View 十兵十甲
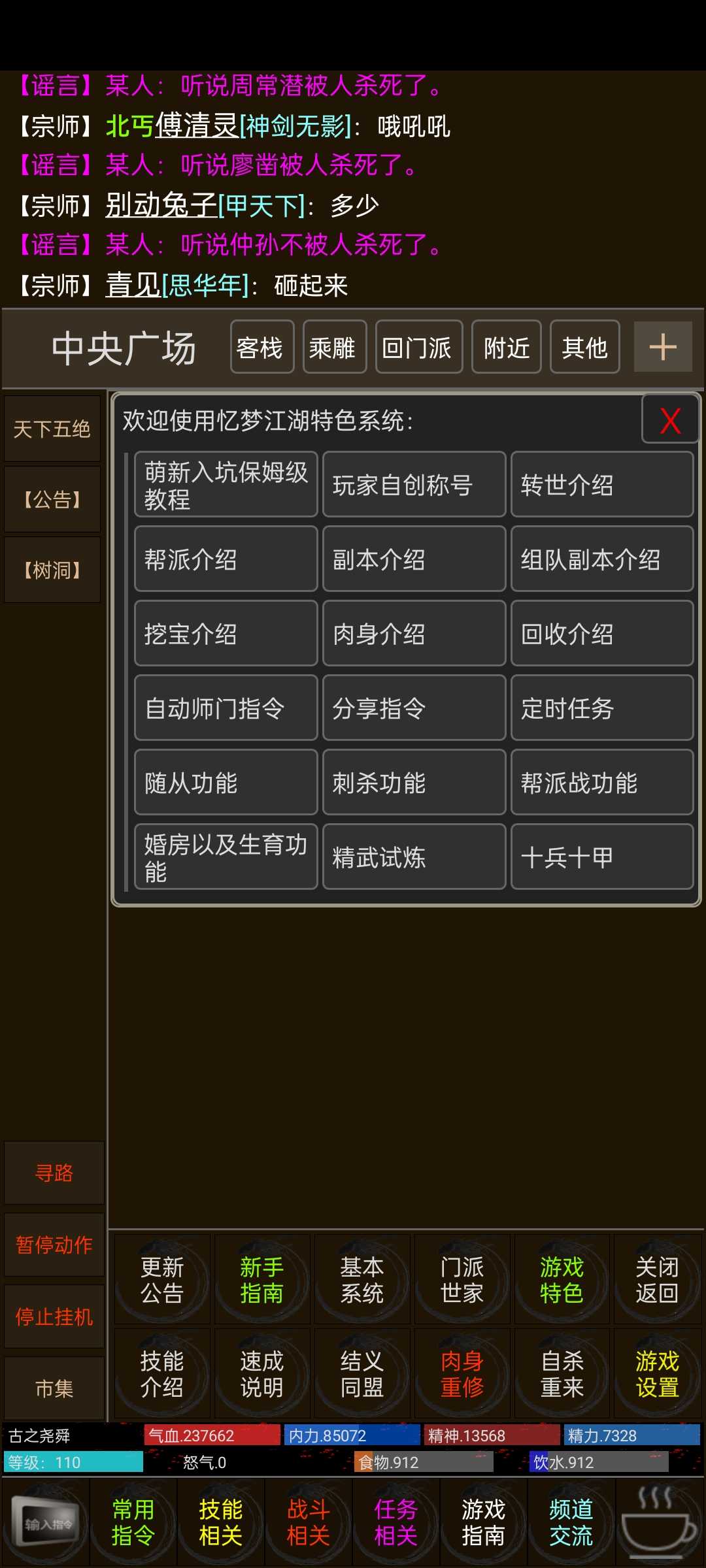Image resolution: width=706 pixels, height=1568 pixels. point(601,857)
